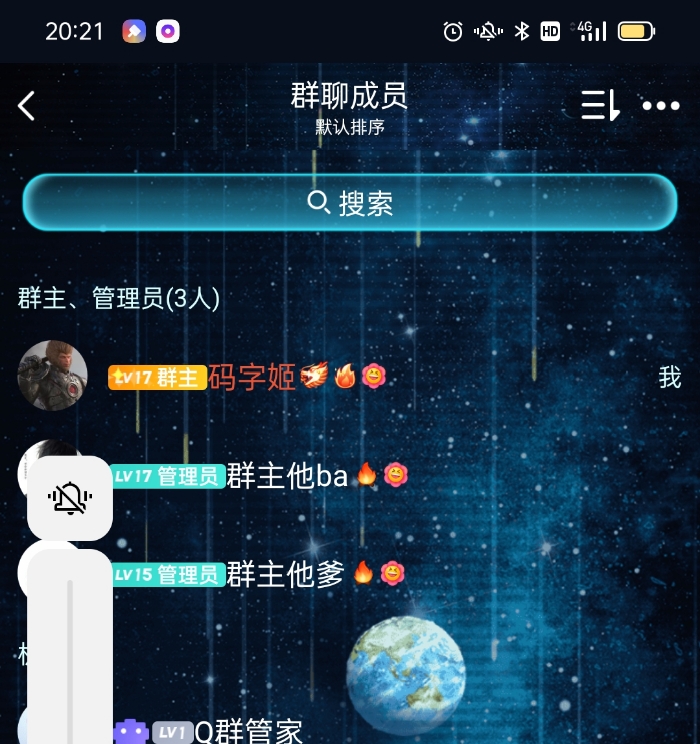The height and width of the screenshot is (744, 700).
Task: Tap the 搜索 member search box
Action: [350, 203]
